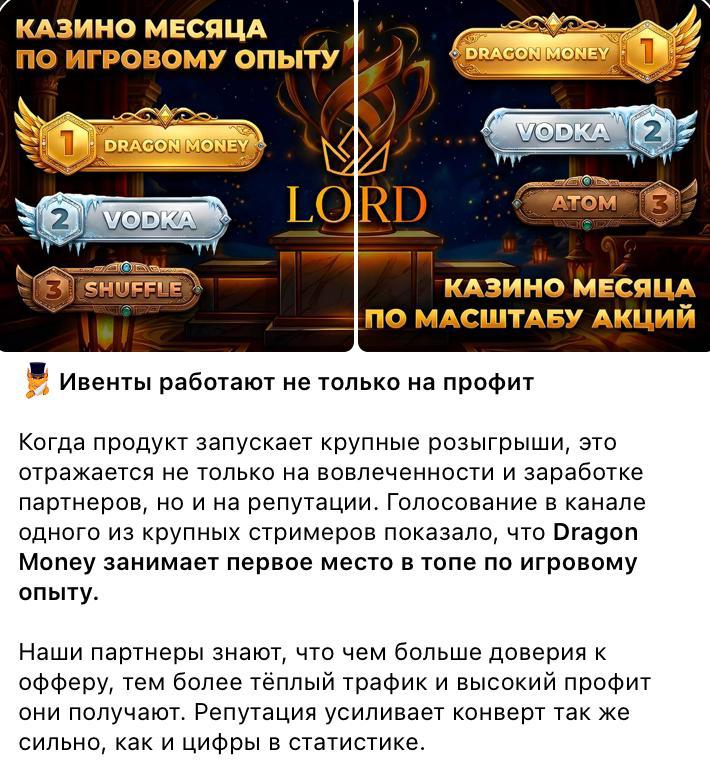Open the right photo about казино месяца по масштабу акций

[533, 175]
